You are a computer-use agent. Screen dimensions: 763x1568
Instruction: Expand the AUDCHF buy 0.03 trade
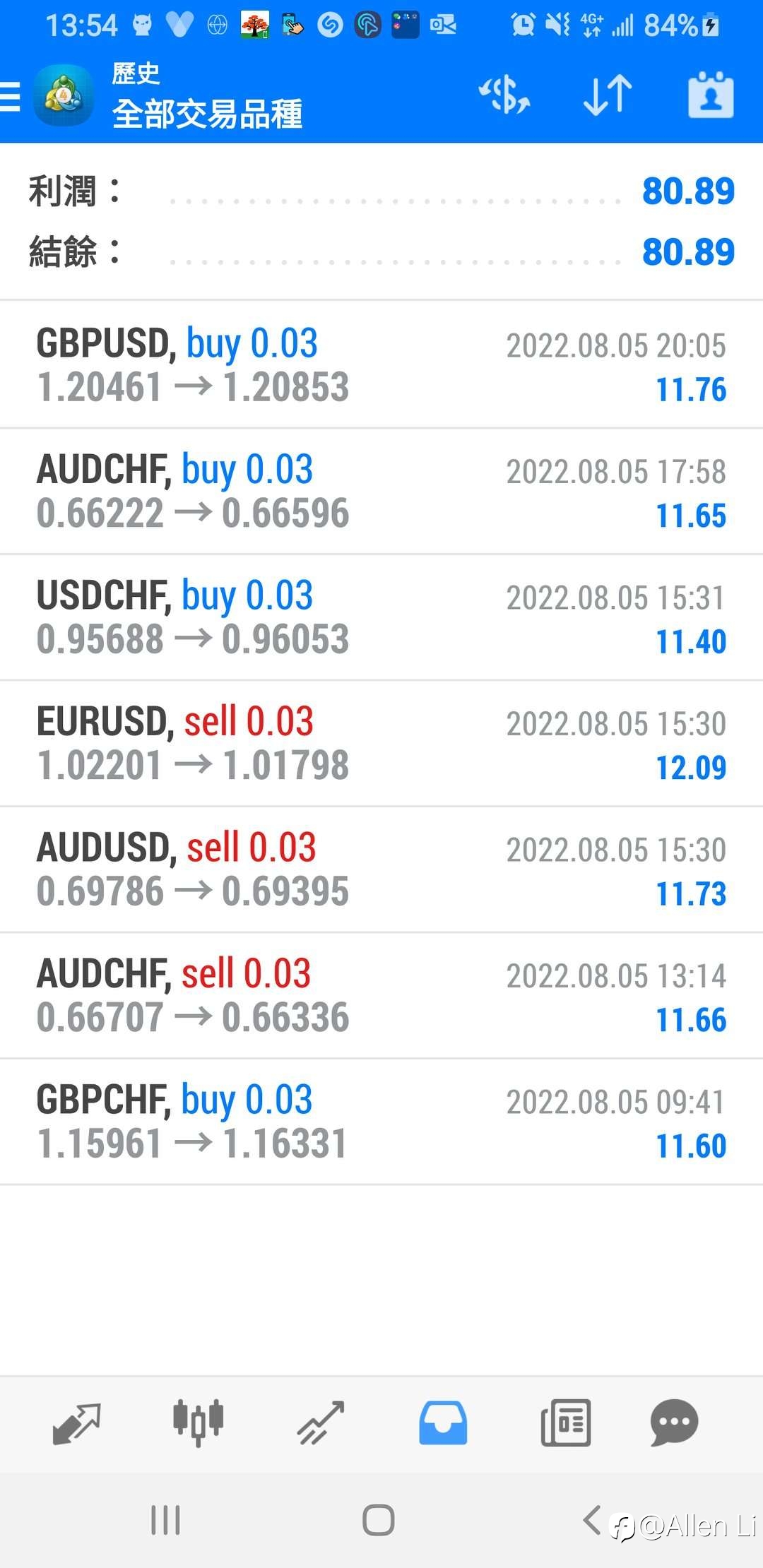tap(381, 492)
